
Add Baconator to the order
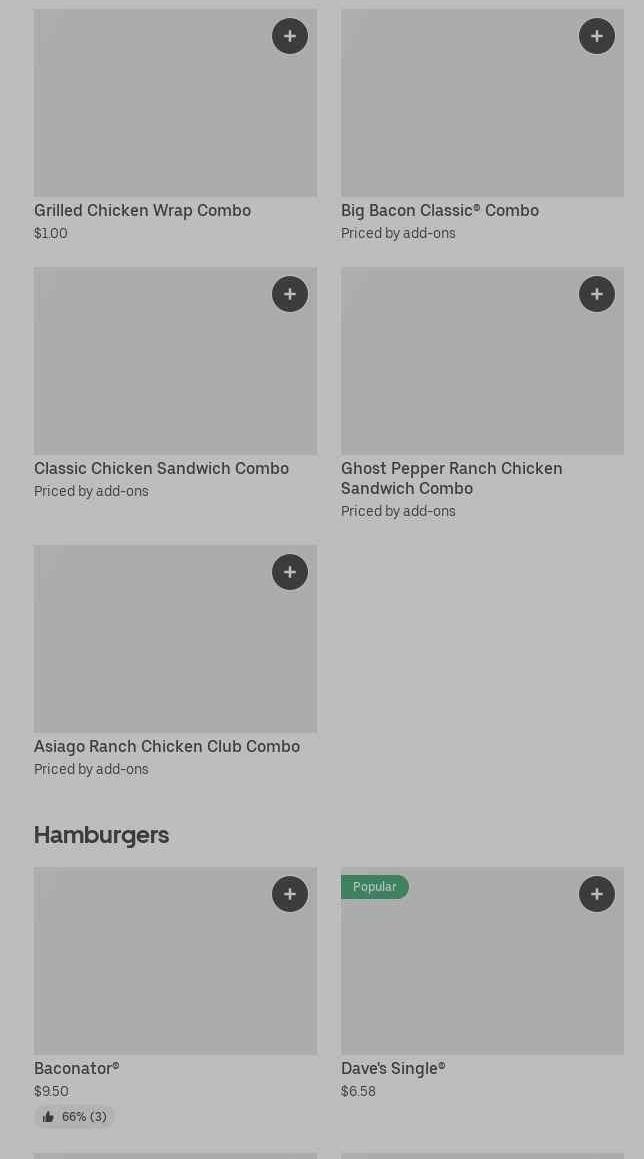[x=290, y=895]
